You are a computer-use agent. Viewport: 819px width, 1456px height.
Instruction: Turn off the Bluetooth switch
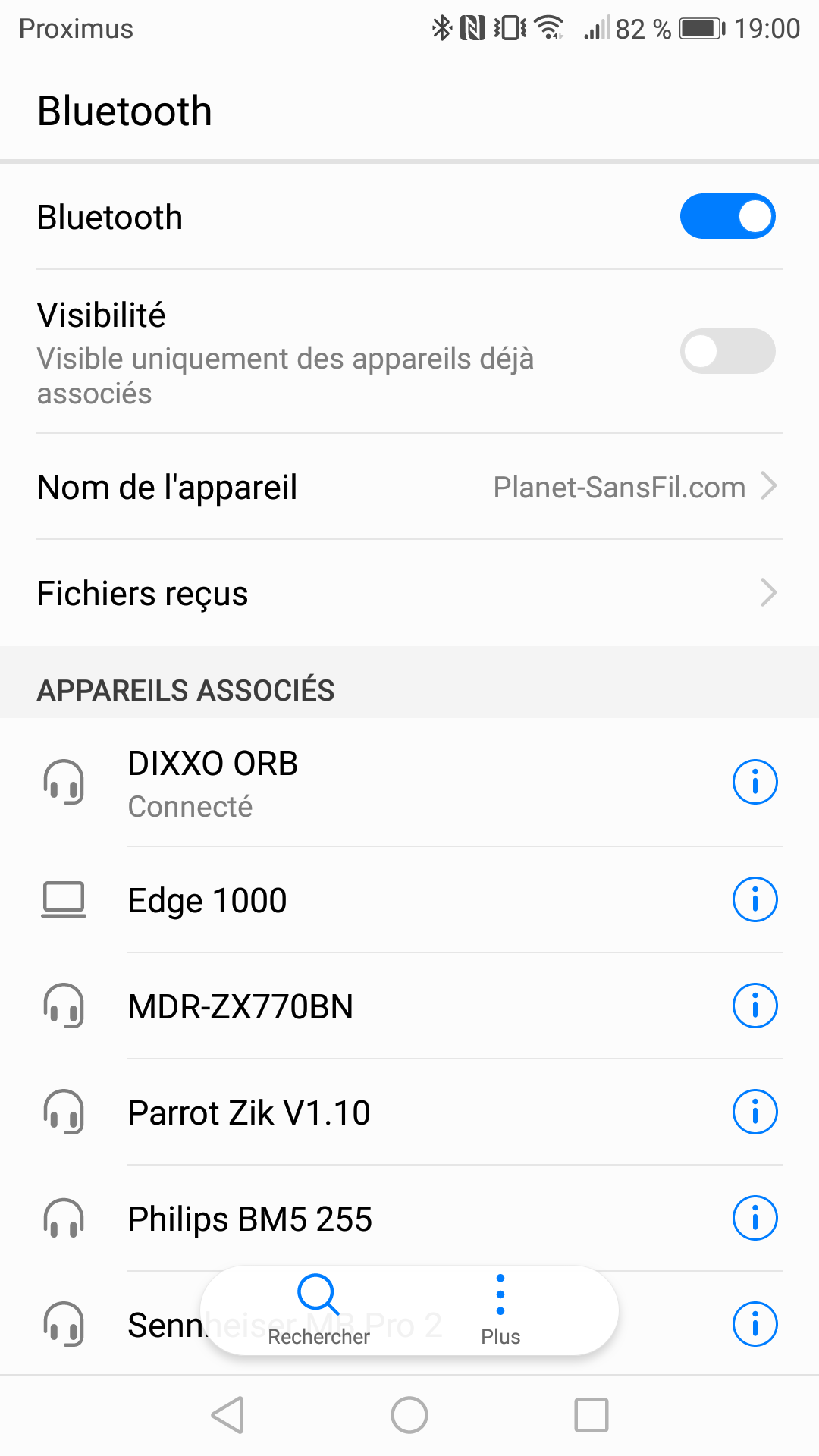point(727,216)
